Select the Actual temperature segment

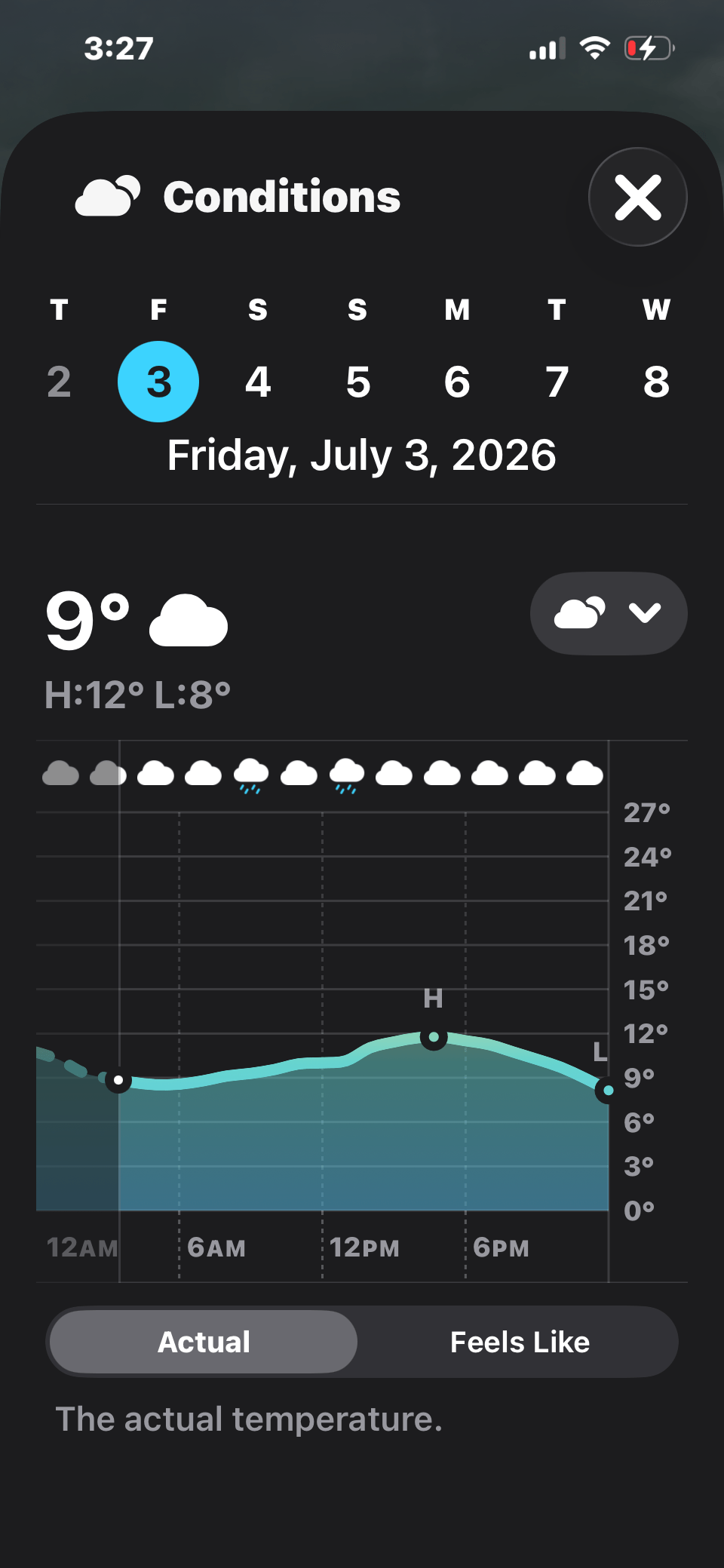[x=204, y=1342]
